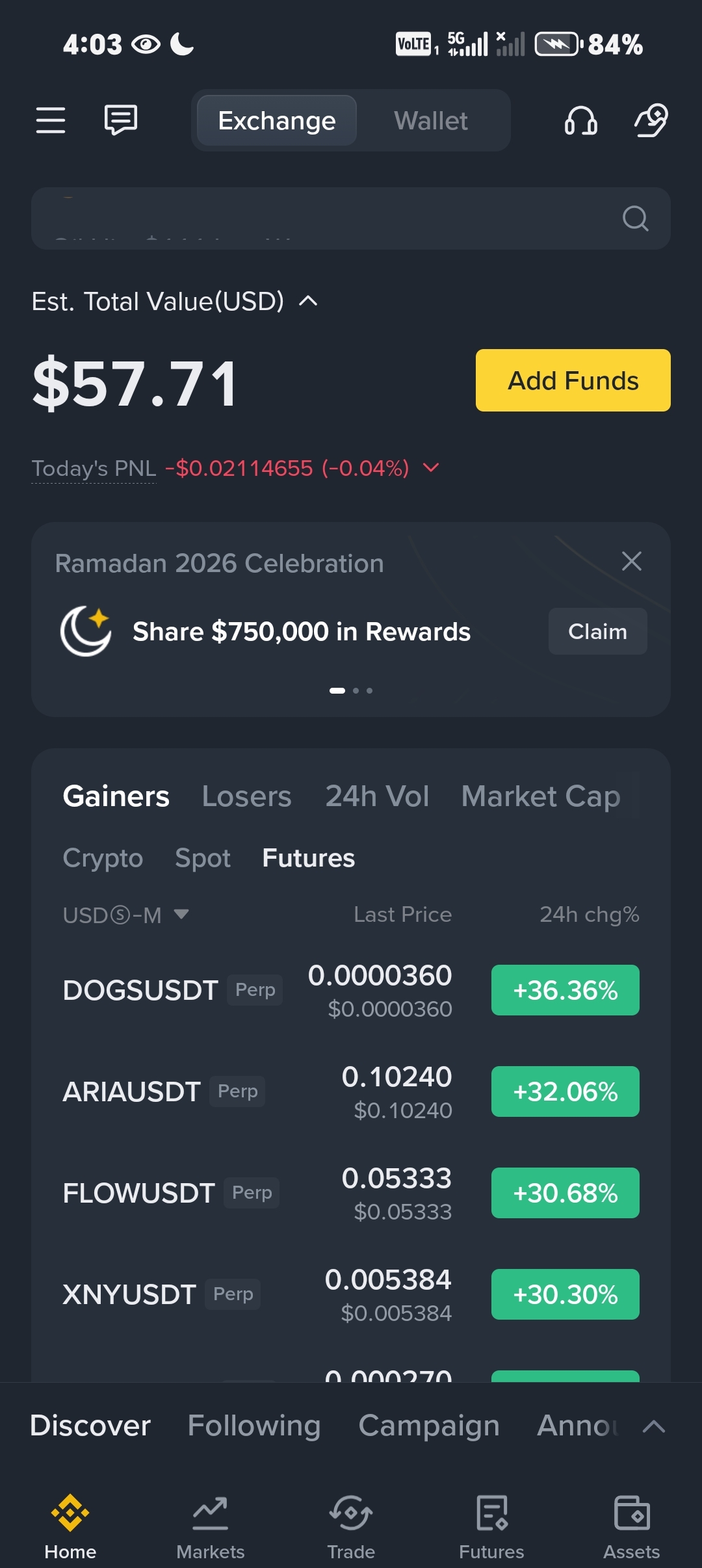Open FLOWUSDT perpetual details
The width and height of the screenshot is (702, 1568).
pyautogui.click(x=139, y=1193)
